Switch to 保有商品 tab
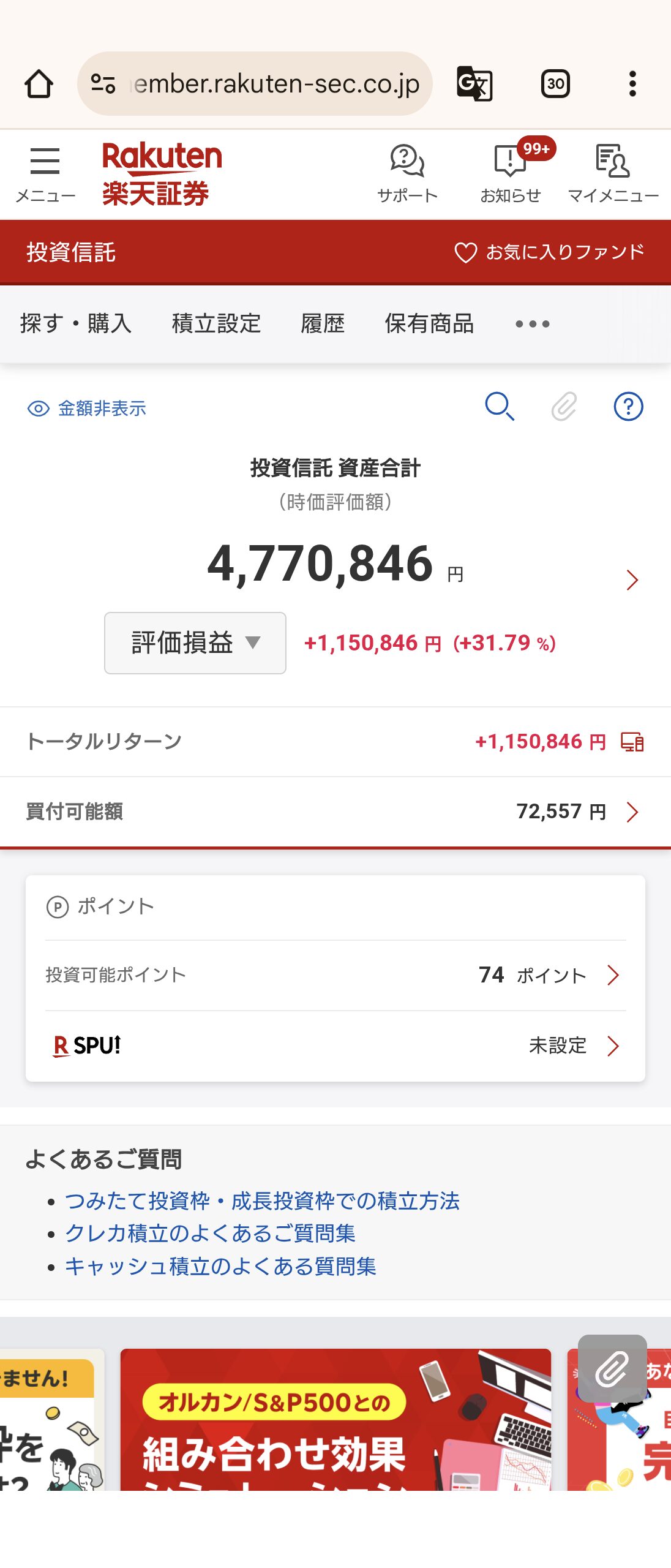This screenshot has height=1568, width=671. coord(429,323)
